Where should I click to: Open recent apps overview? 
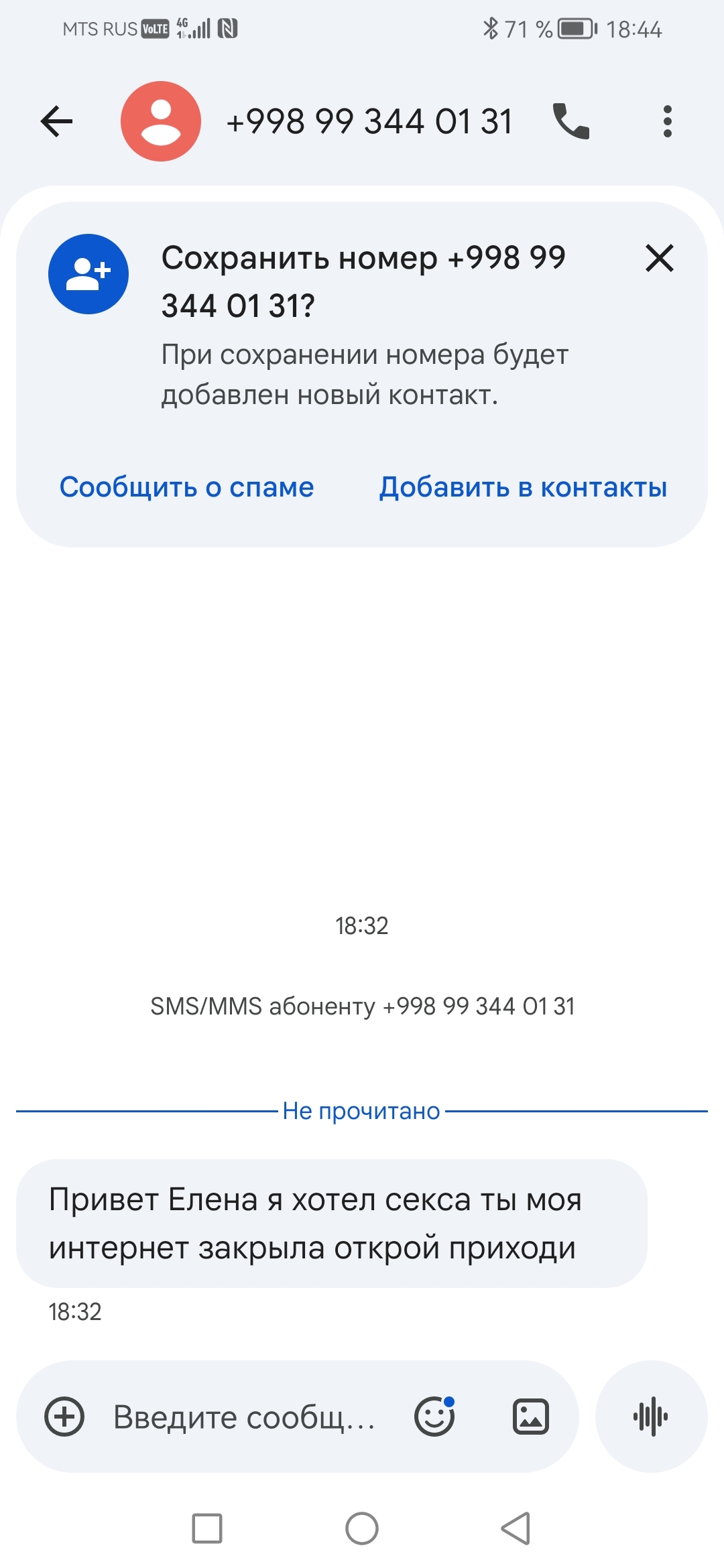point(207,1528)
